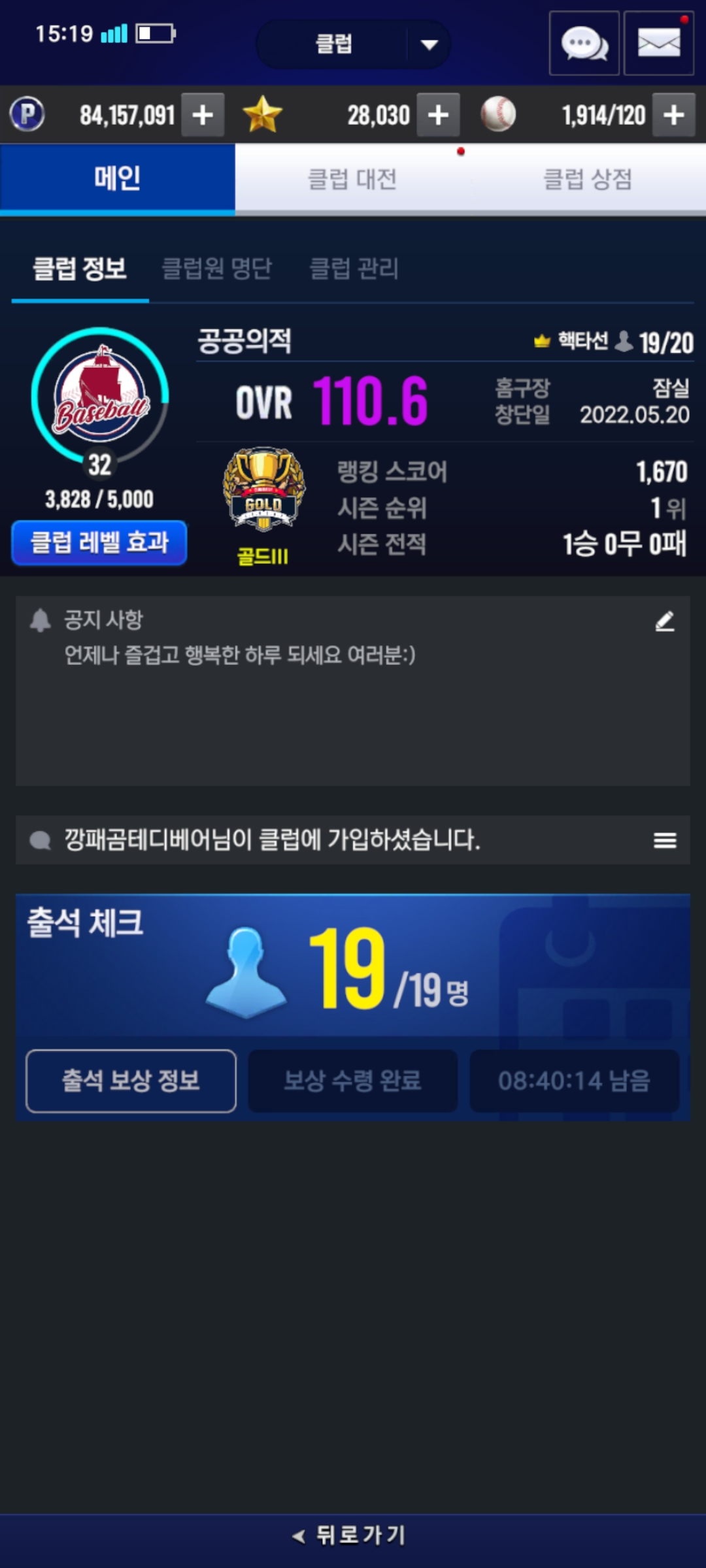Select the 메인 tab

tap(118, 179)
